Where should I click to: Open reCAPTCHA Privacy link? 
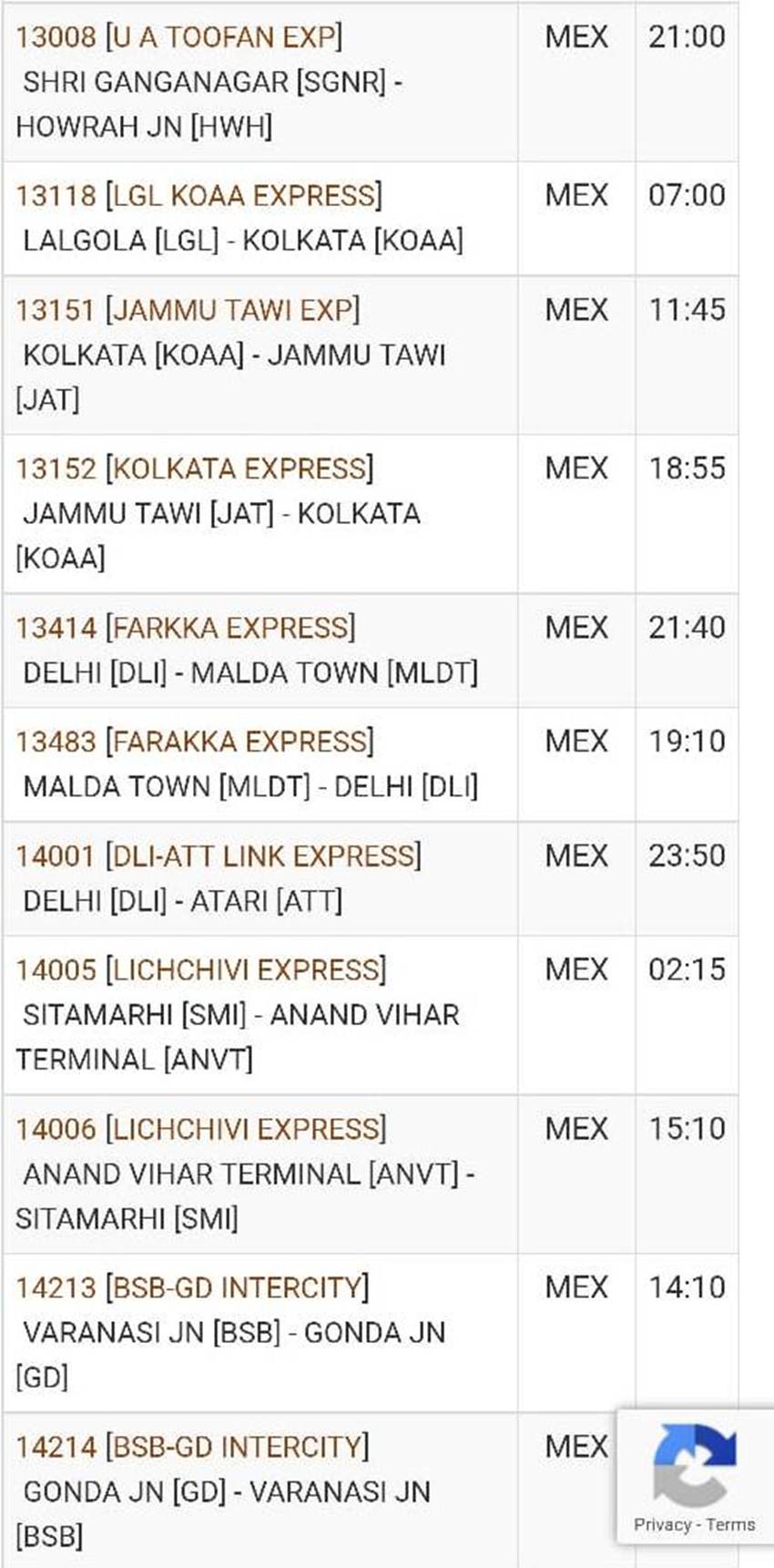click(662, 1525)
